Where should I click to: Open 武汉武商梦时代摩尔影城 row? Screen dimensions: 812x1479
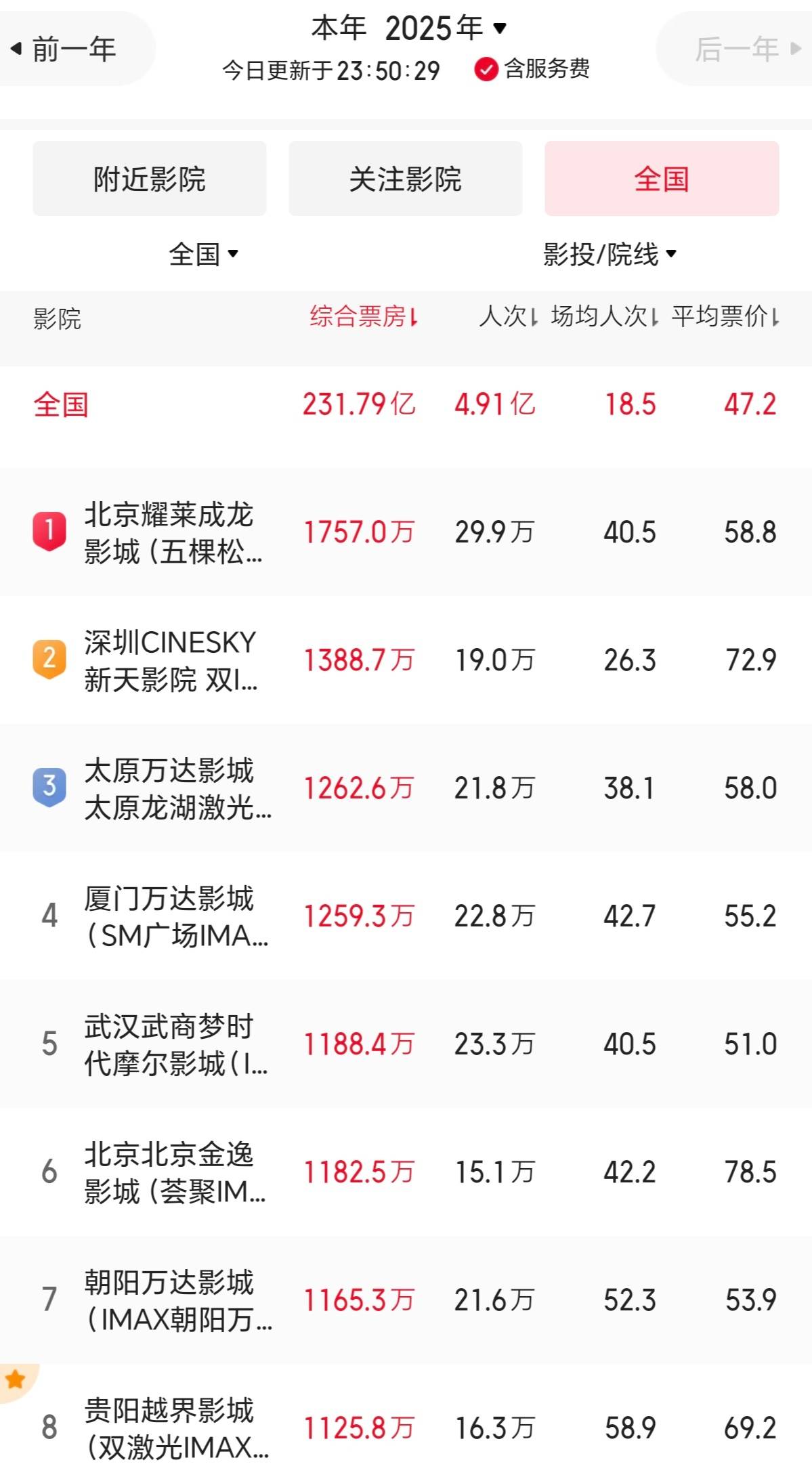pyautogui.click(x=406, y=1044)
